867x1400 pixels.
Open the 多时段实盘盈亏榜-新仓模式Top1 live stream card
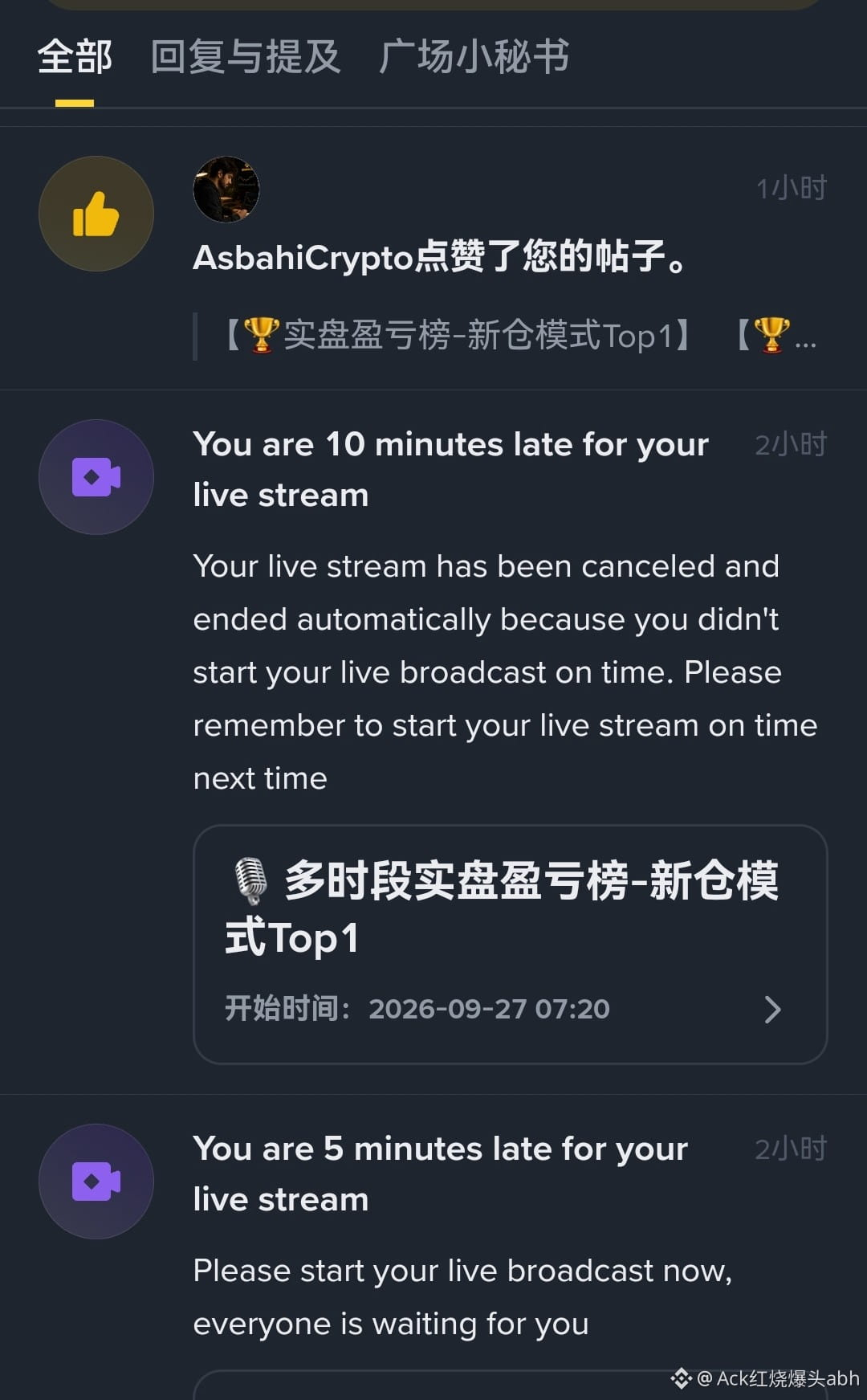pyautogui.click(x=511, y=945)
